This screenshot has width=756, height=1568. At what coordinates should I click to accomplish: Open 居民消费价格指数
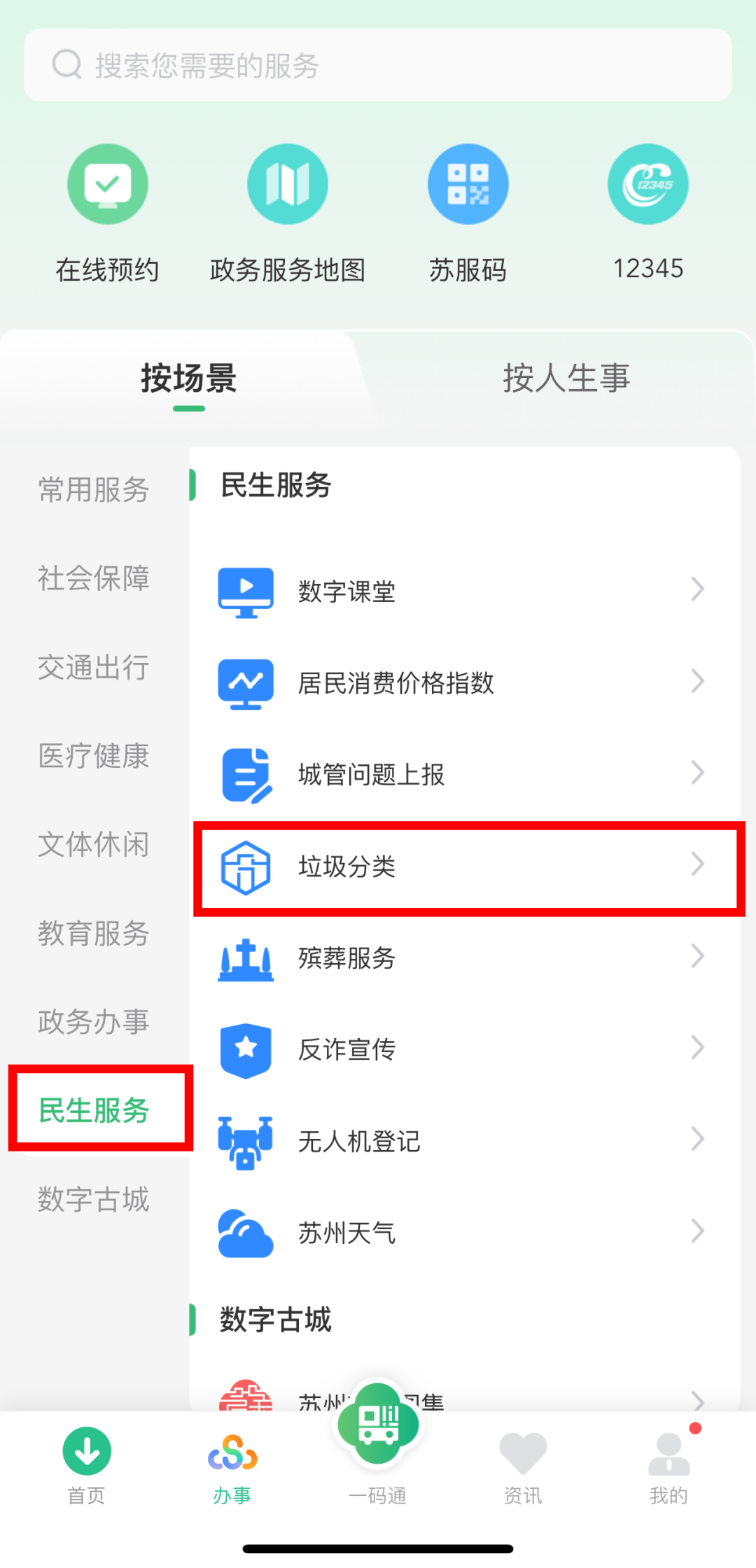462,682
